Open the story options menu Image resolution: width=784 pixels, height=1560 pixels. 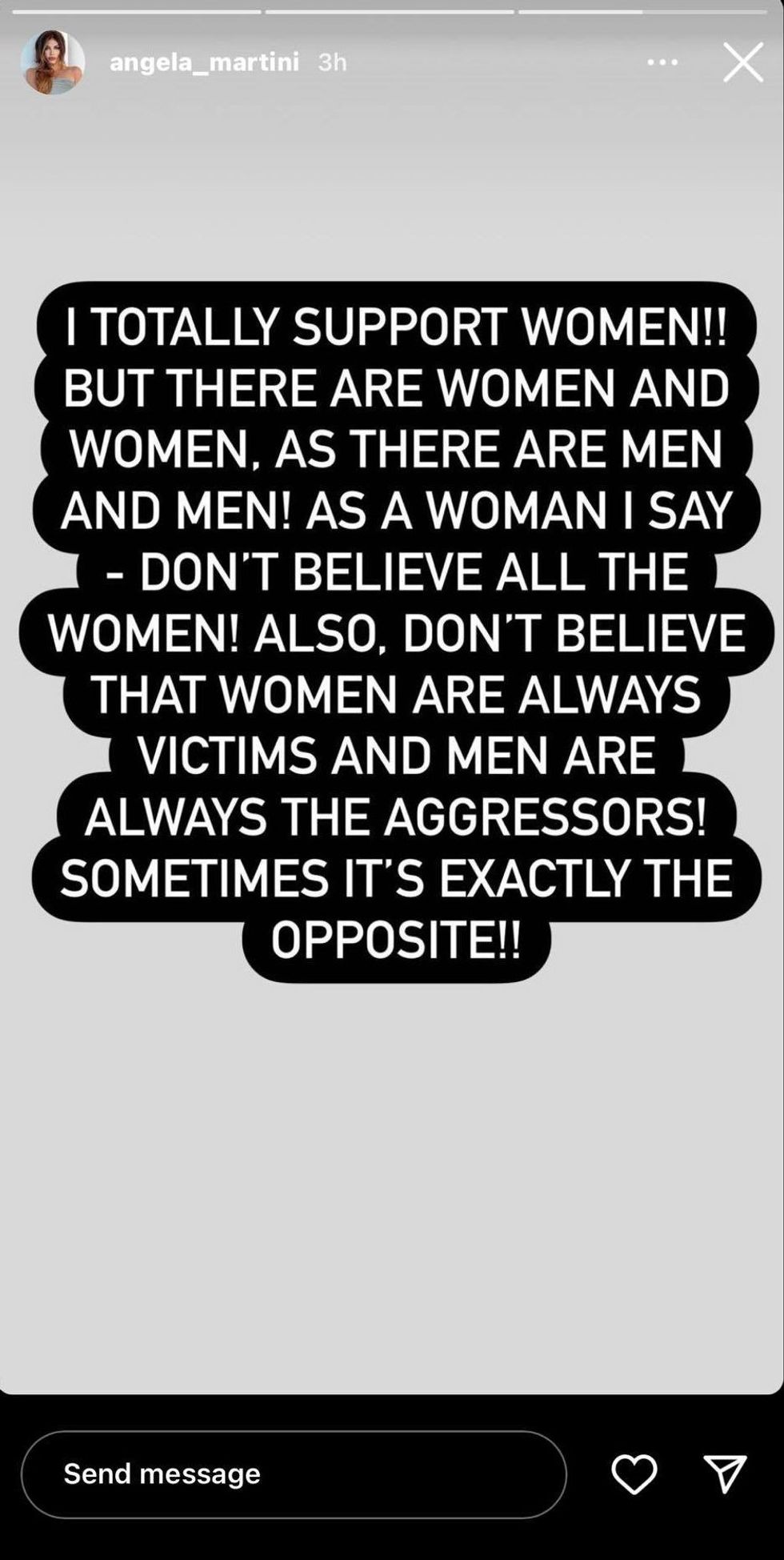[x=662, y=62]
